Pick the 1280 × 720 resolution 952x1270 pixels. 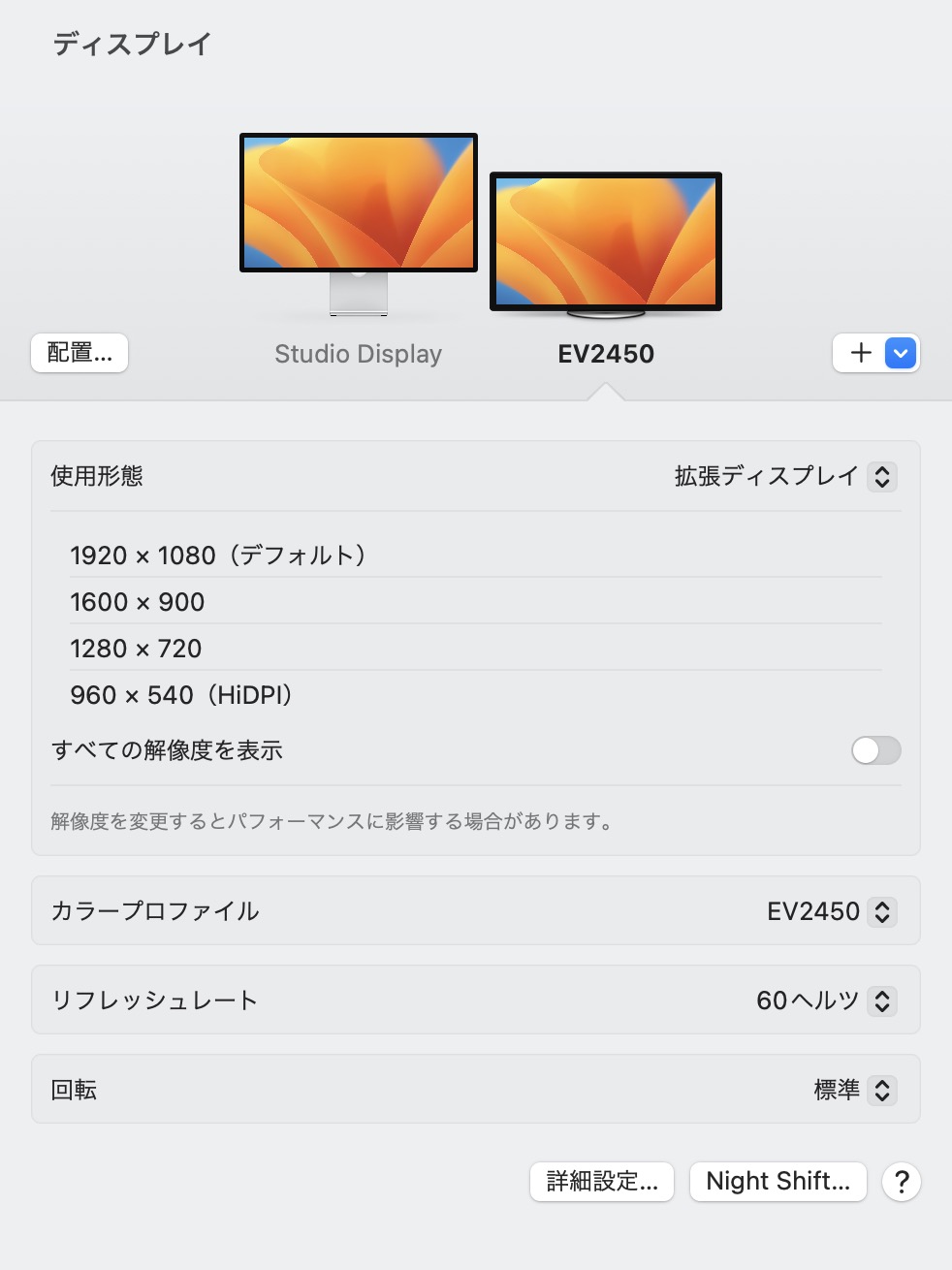coord(136,649)
